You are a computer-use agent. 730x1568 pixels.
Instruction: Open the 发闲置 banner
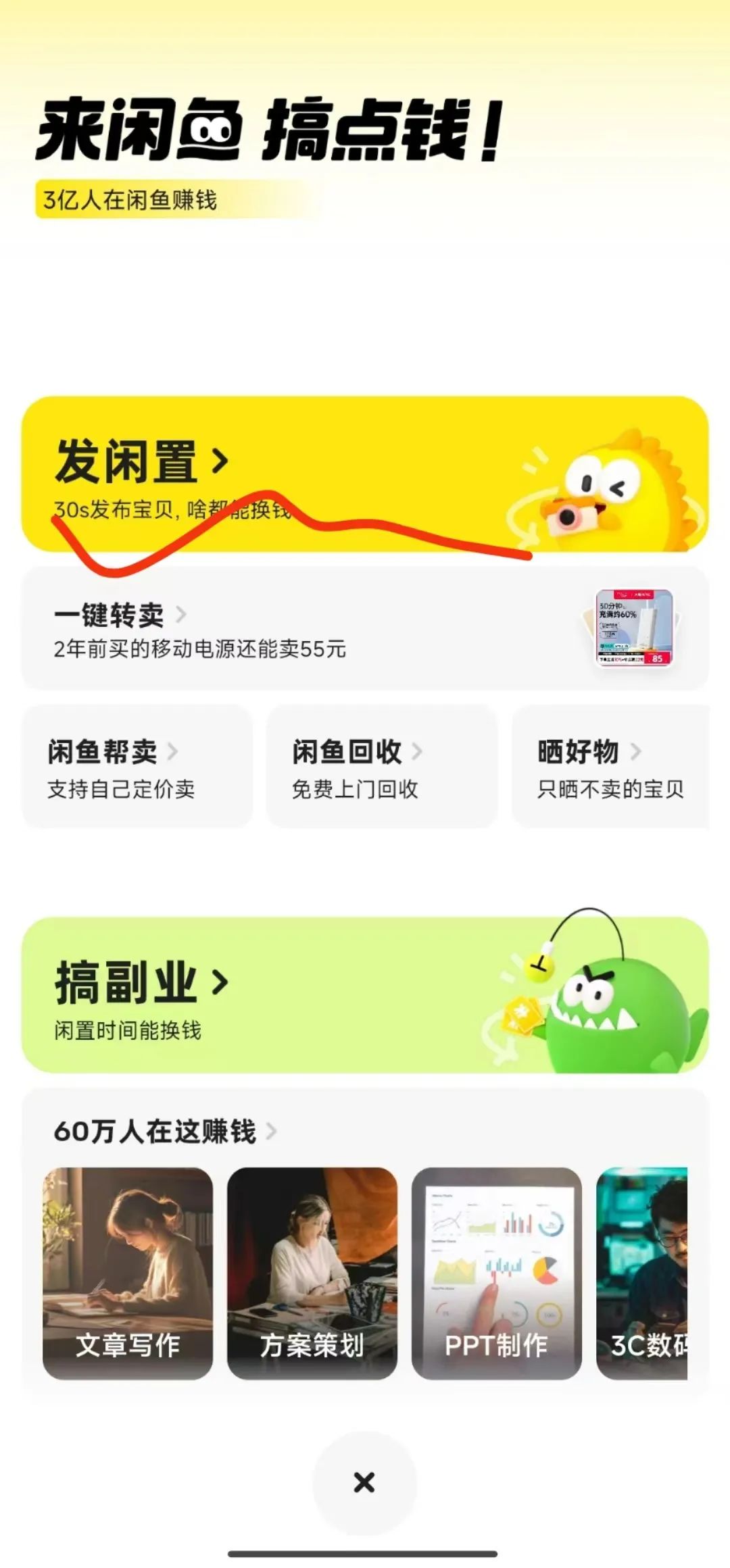[x=365, y=474]
